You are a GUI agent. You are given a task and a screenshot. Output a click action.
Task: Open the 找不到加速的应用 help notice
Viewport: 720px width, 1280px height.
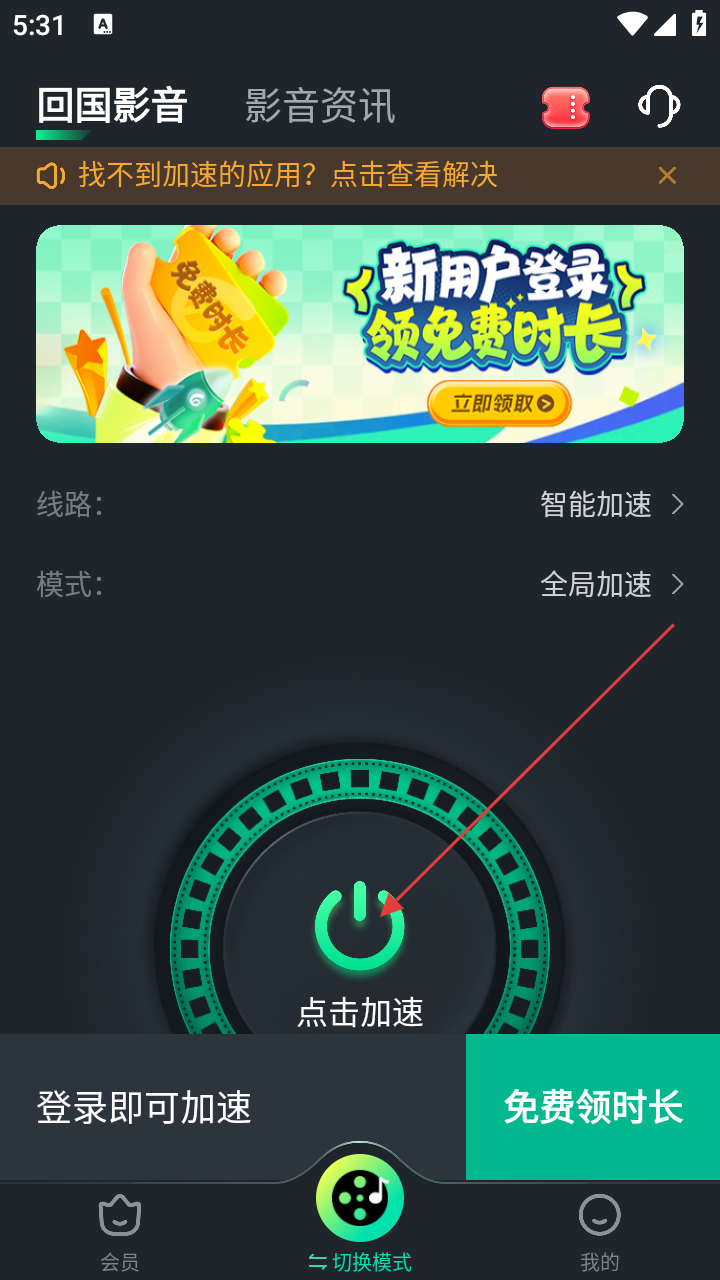288,176
